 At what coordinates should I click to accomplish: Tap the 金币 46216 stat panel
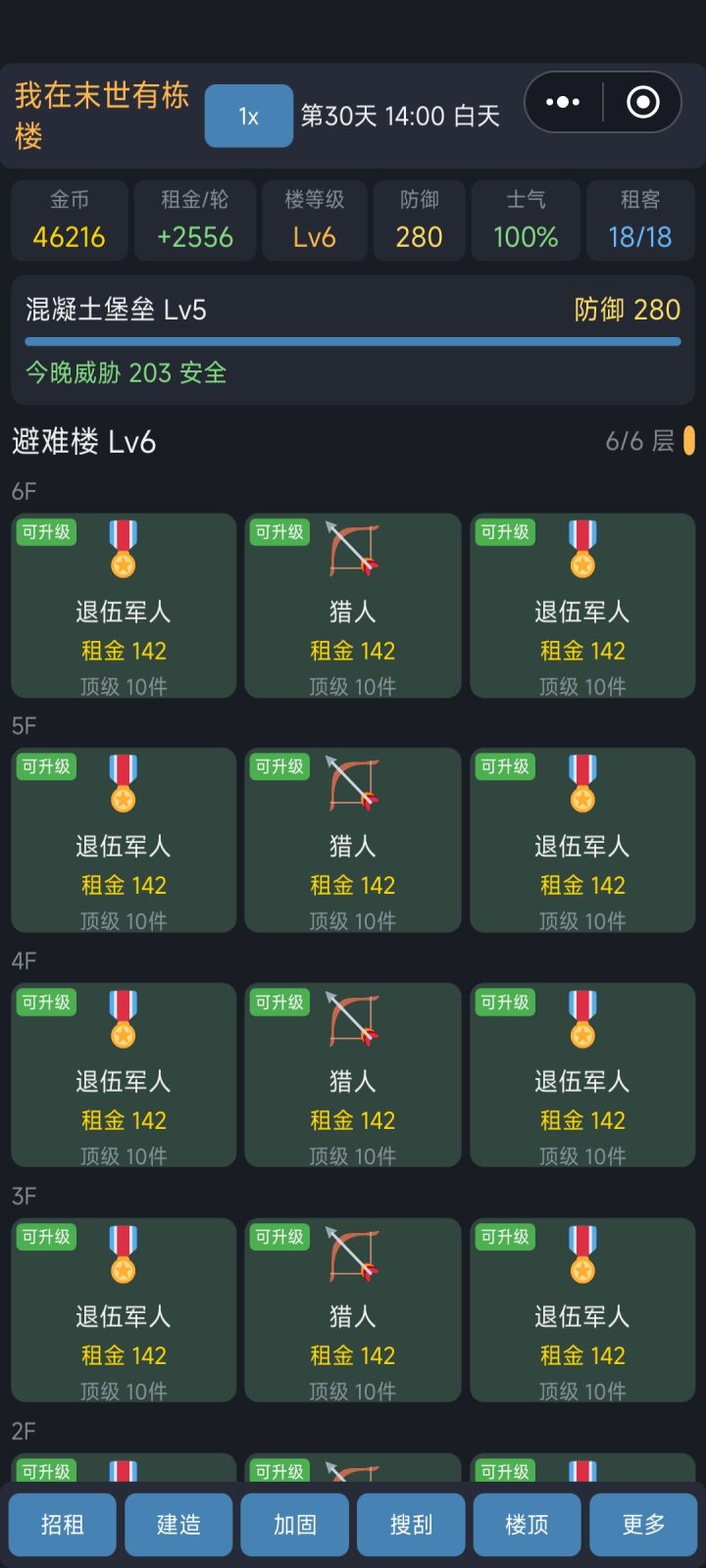click(69, 220)
